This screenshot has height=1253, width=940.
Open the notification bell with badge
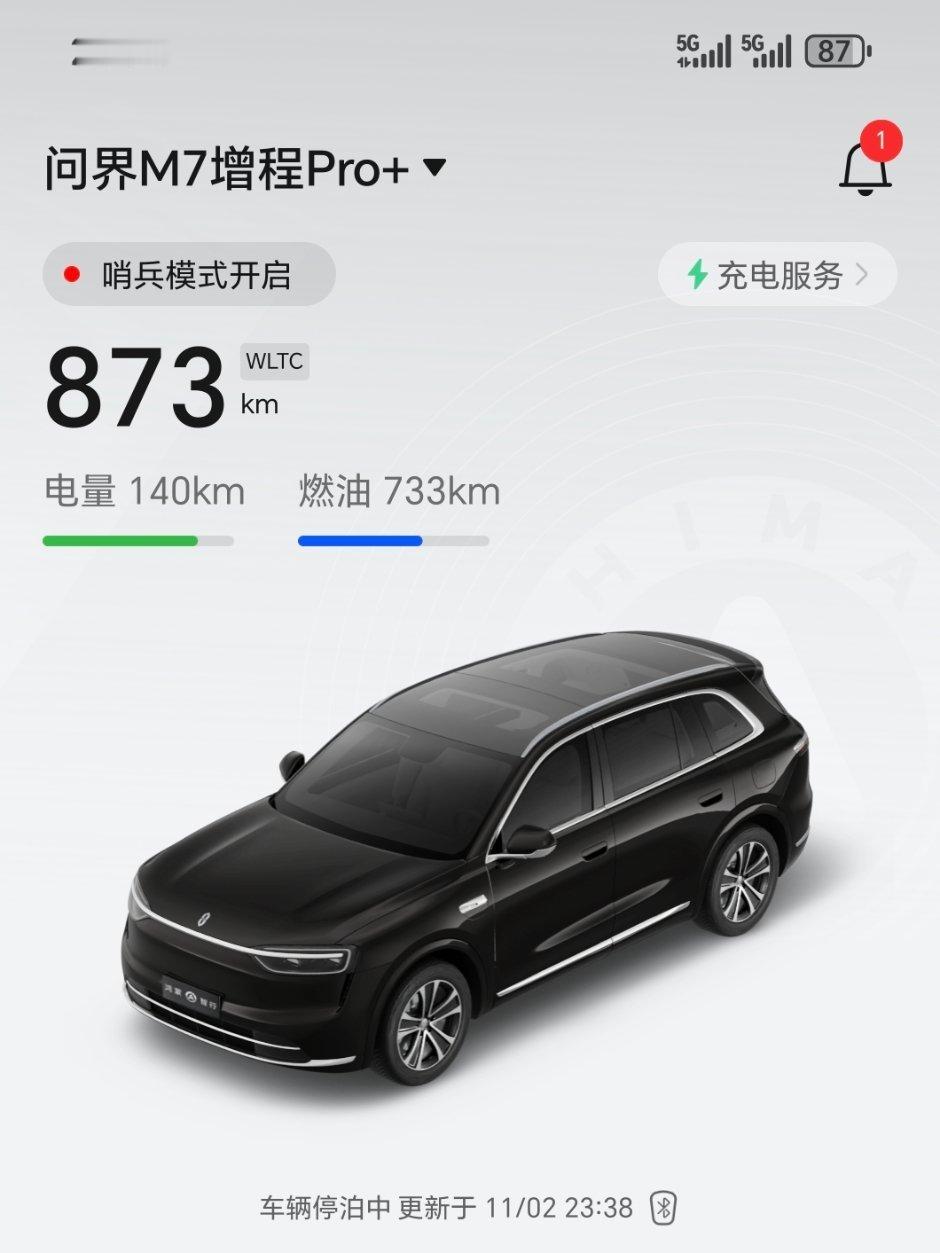866,170
